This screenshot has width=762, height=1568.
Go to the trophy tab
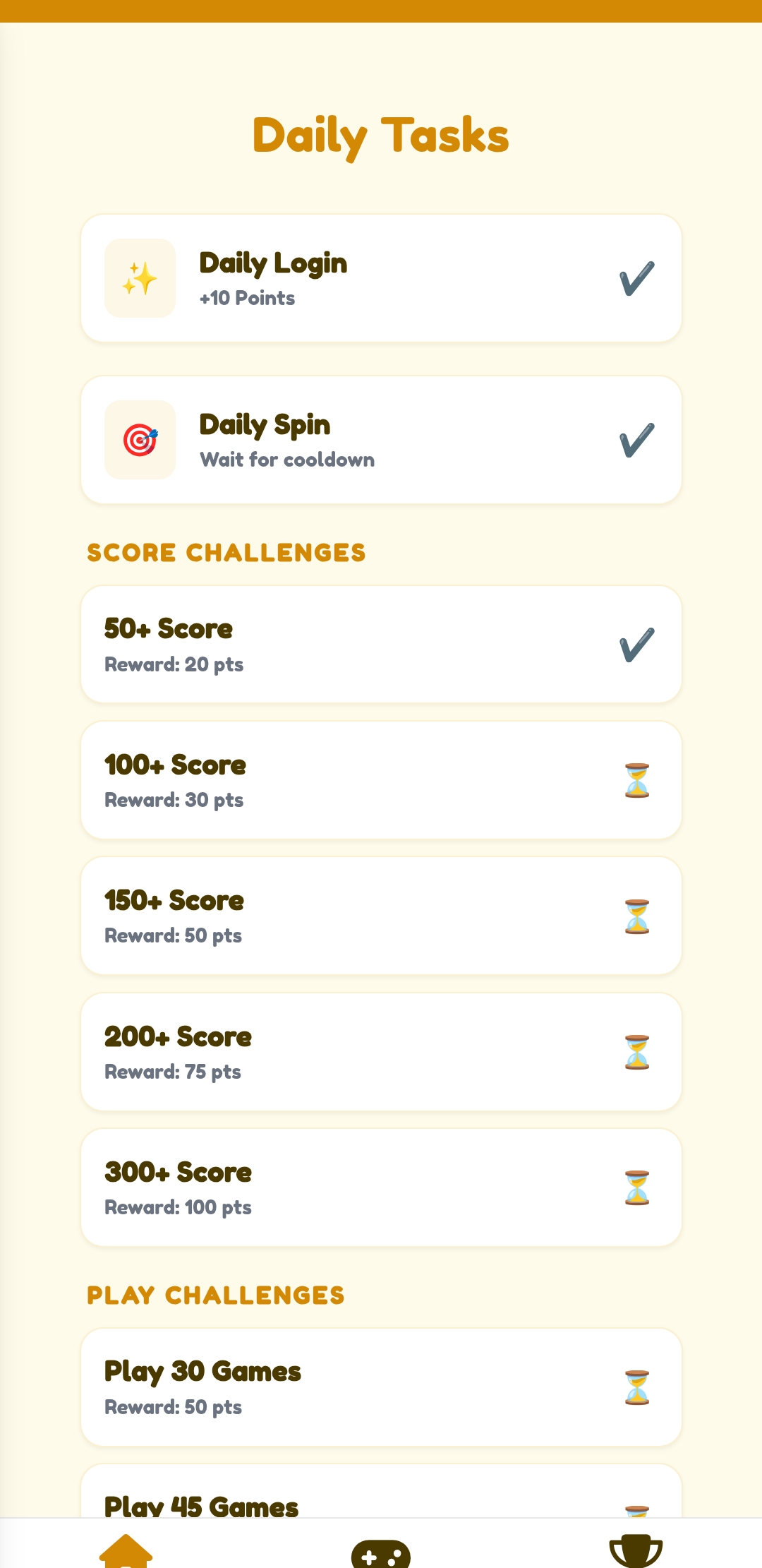[x=636, y=1551]
